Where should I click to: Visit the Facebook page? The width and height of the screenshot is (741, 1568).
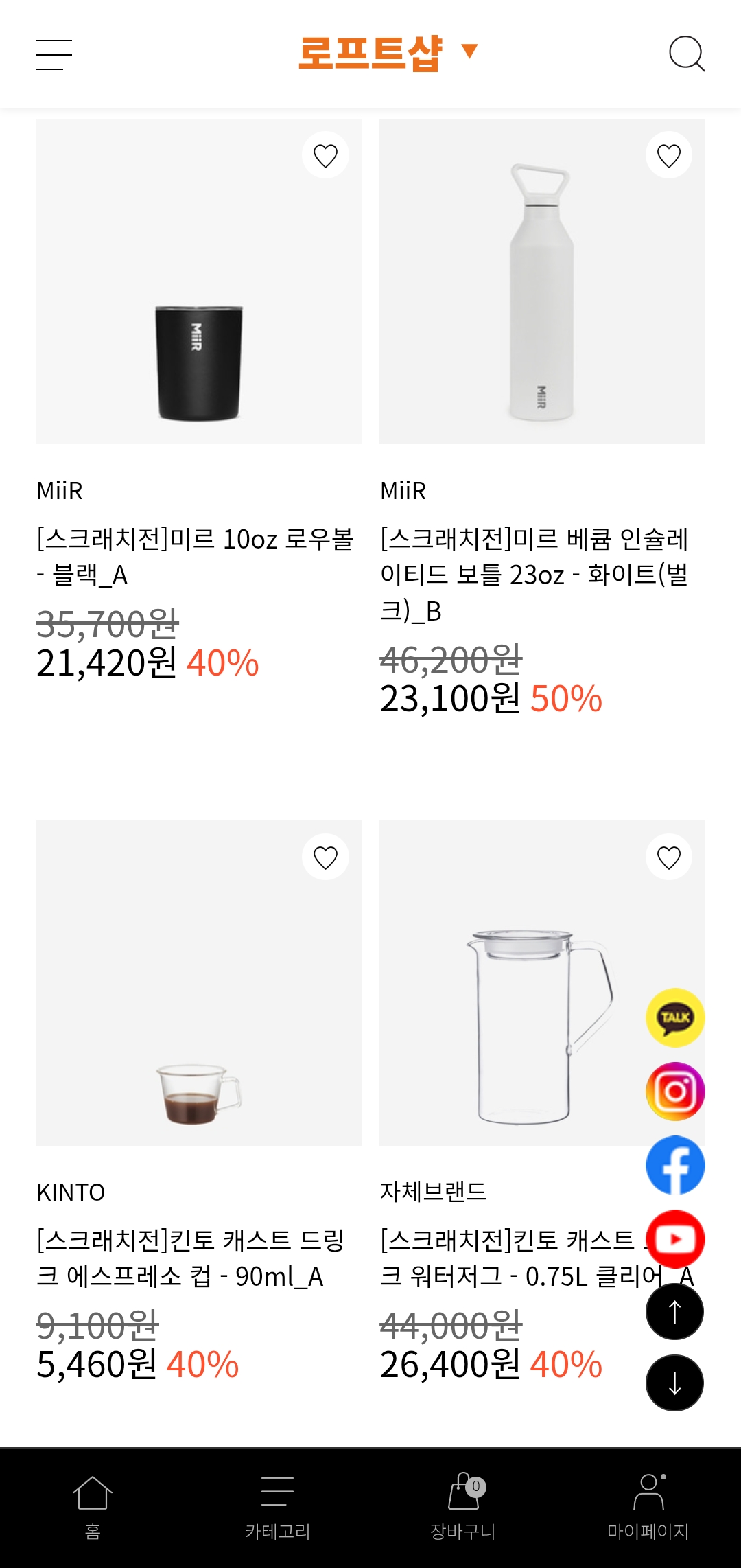coord(675,1165)
